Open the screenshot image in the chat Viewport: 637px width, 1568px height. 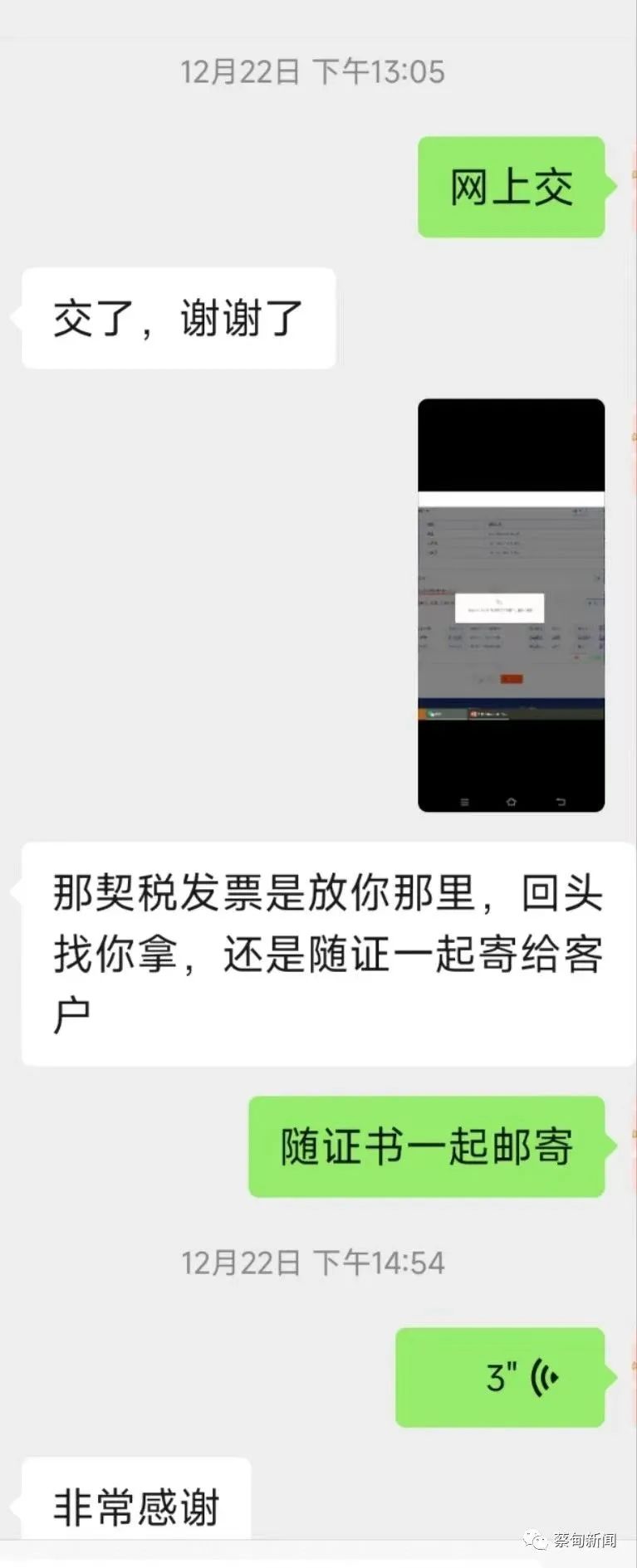(x=511, y=604)
